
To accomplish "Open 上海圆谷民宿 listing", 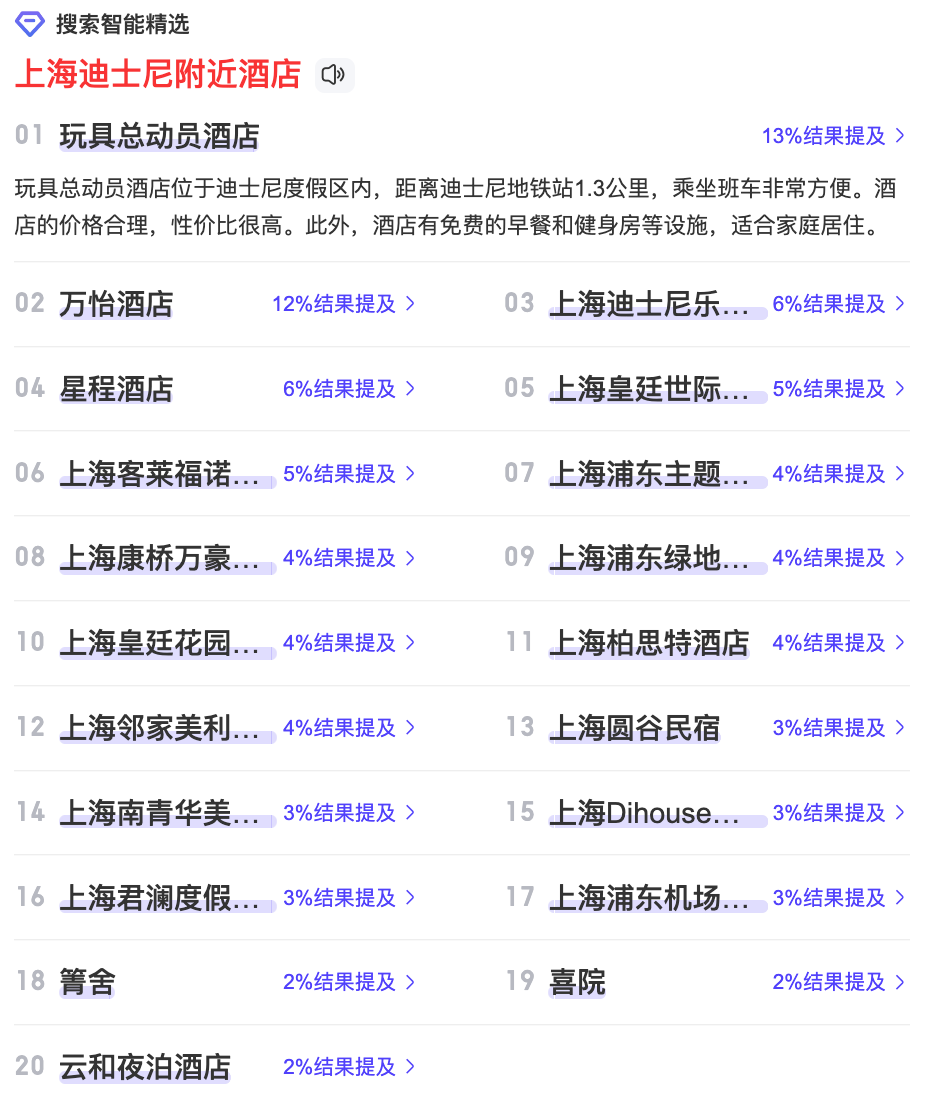I will click(x=635, y=727).
